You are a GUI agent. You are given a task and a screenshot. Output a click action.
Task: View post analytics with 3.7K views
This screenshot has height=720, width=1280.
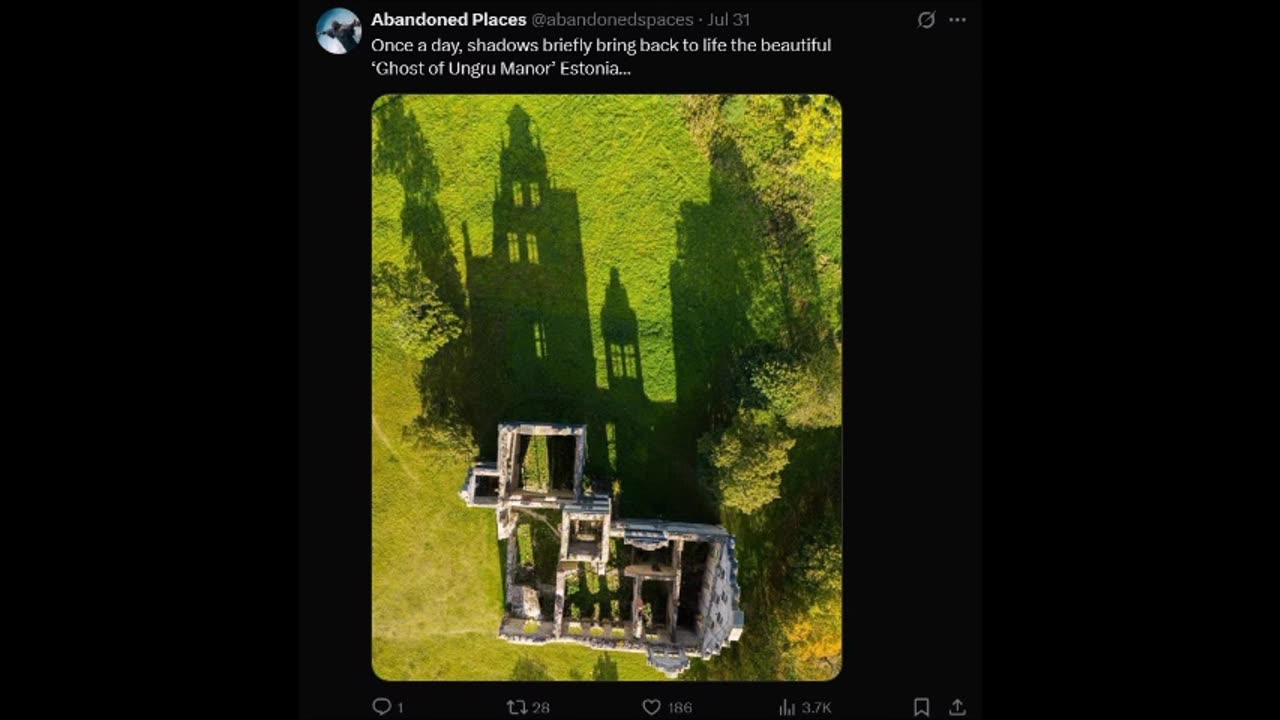[x=788, y=707]
